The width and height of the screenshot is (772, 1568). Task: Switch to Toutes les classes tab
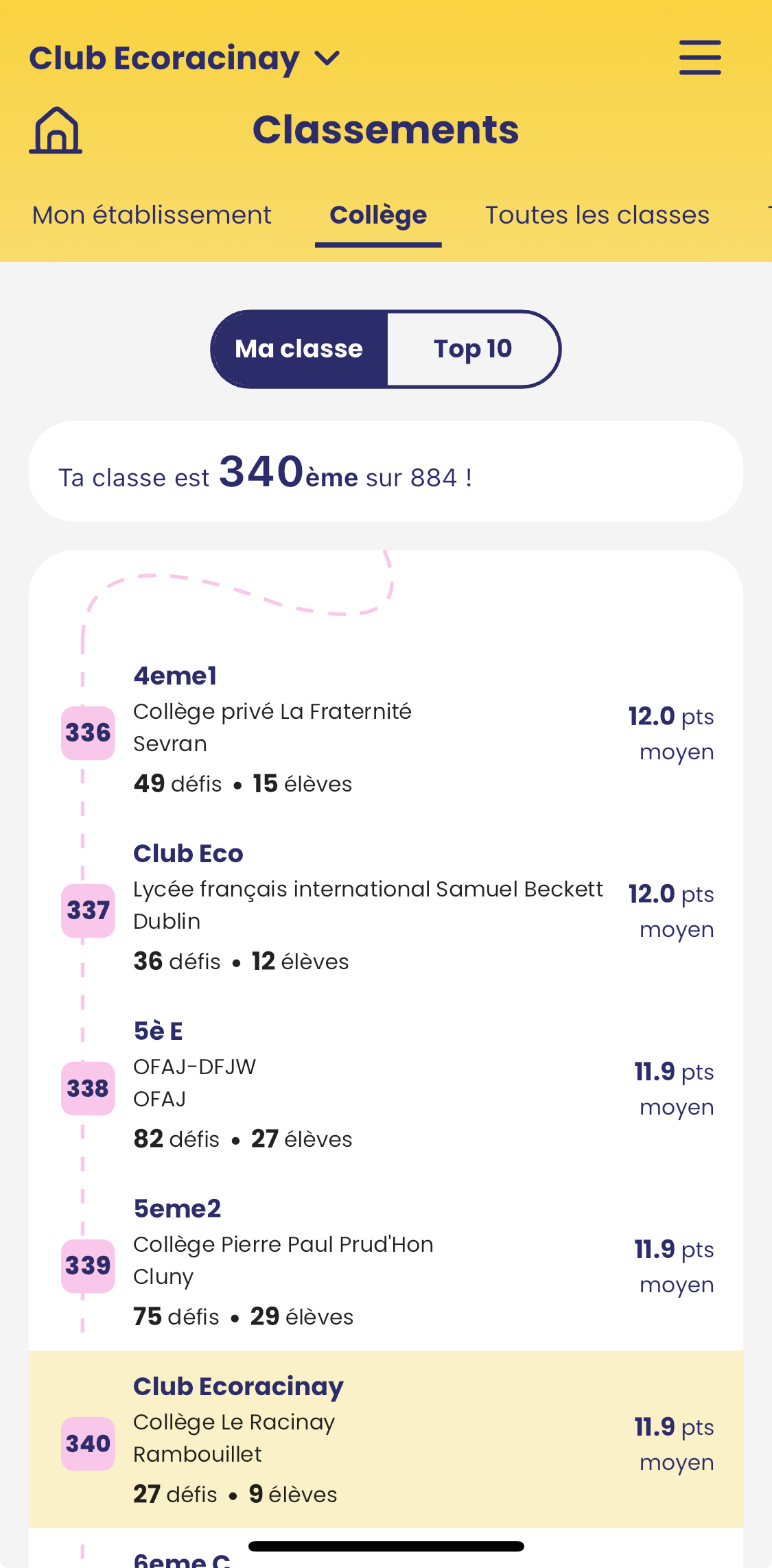597,215
